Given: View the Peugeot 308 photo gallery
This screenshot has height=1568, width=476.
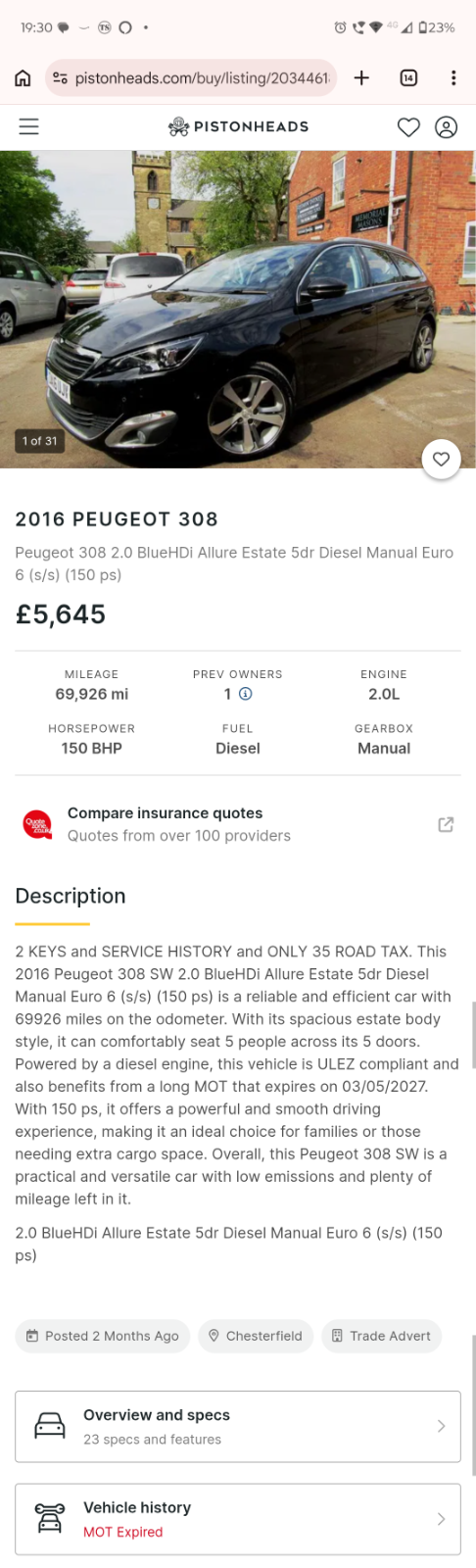Looking at the screenshot, I should click(x=238, y=309).
